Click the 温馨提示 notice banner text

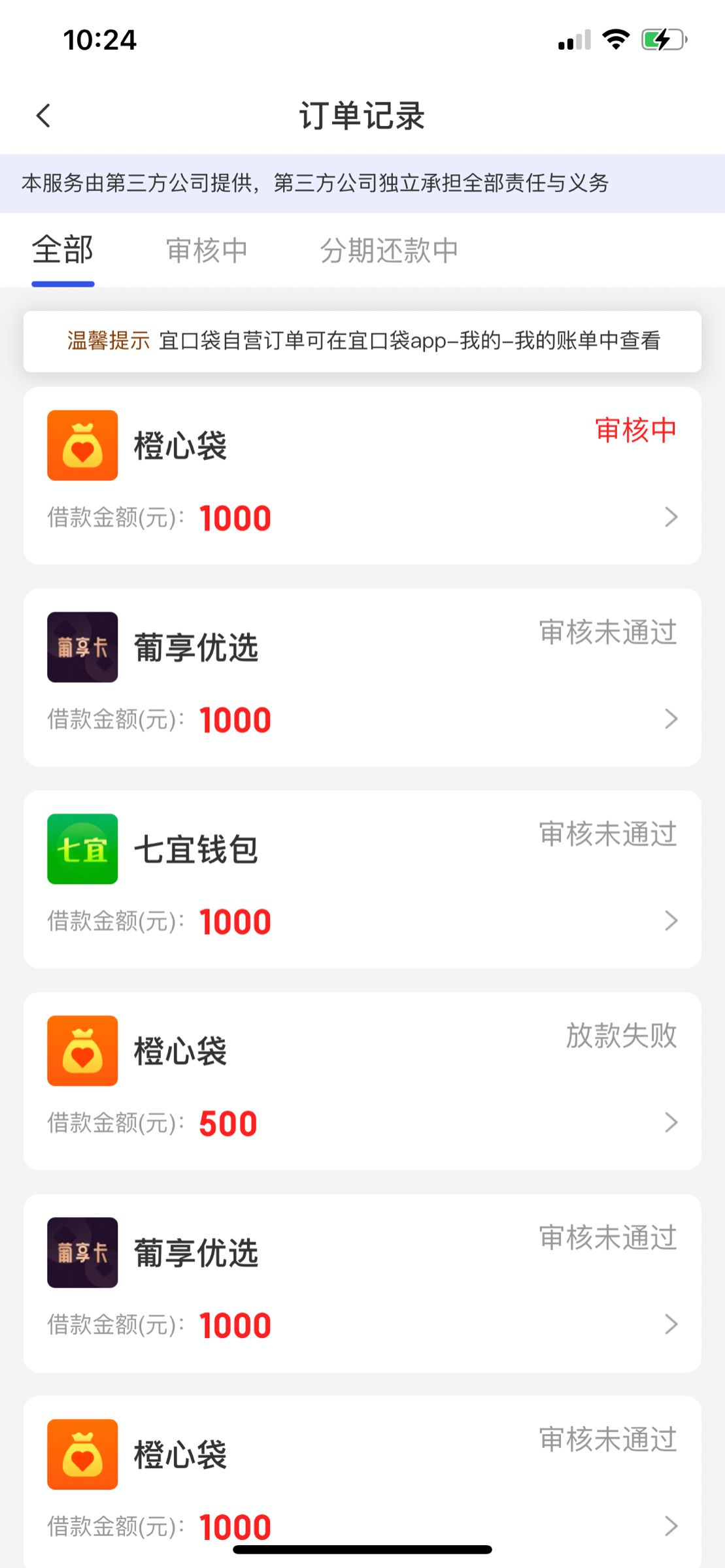(x=107, y=340)
